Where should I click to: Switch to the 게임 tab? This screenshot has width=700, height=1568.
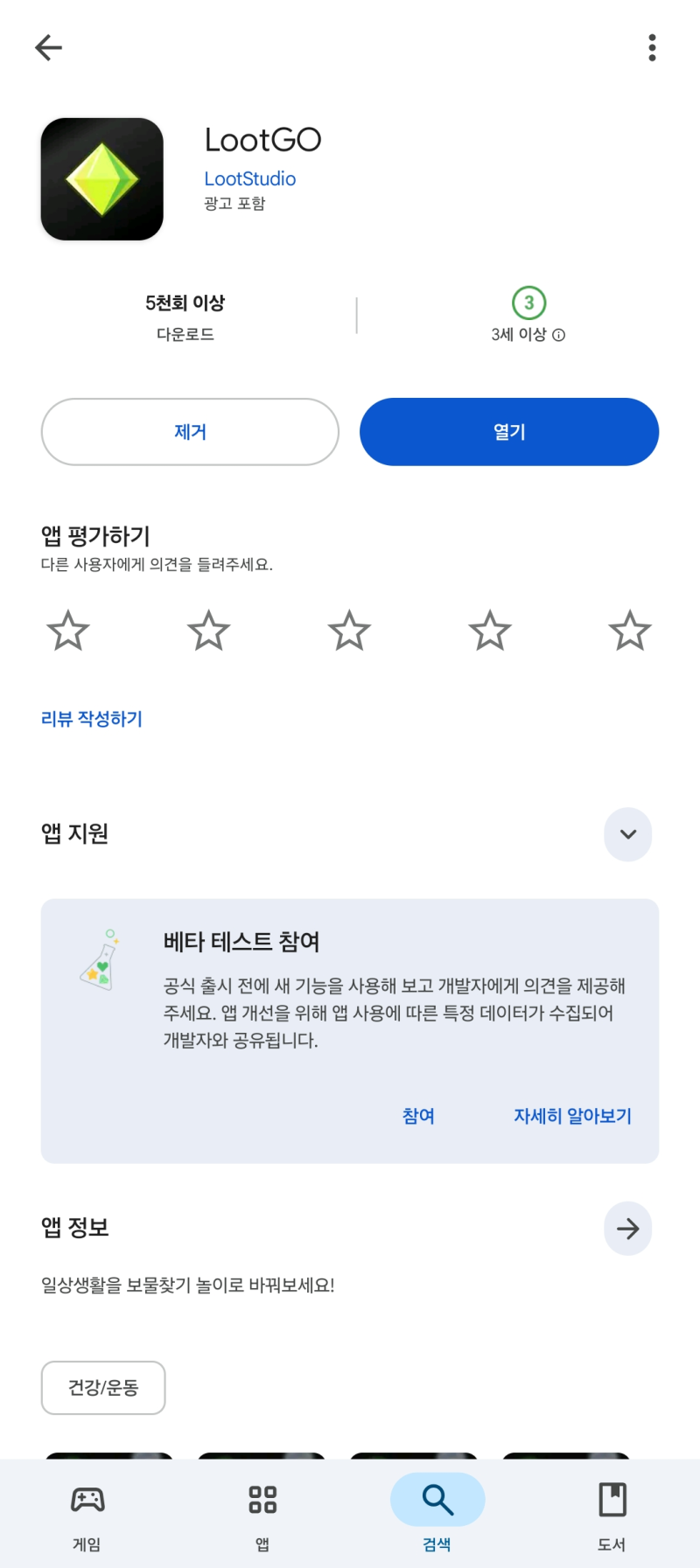(x=87, y=1512)
